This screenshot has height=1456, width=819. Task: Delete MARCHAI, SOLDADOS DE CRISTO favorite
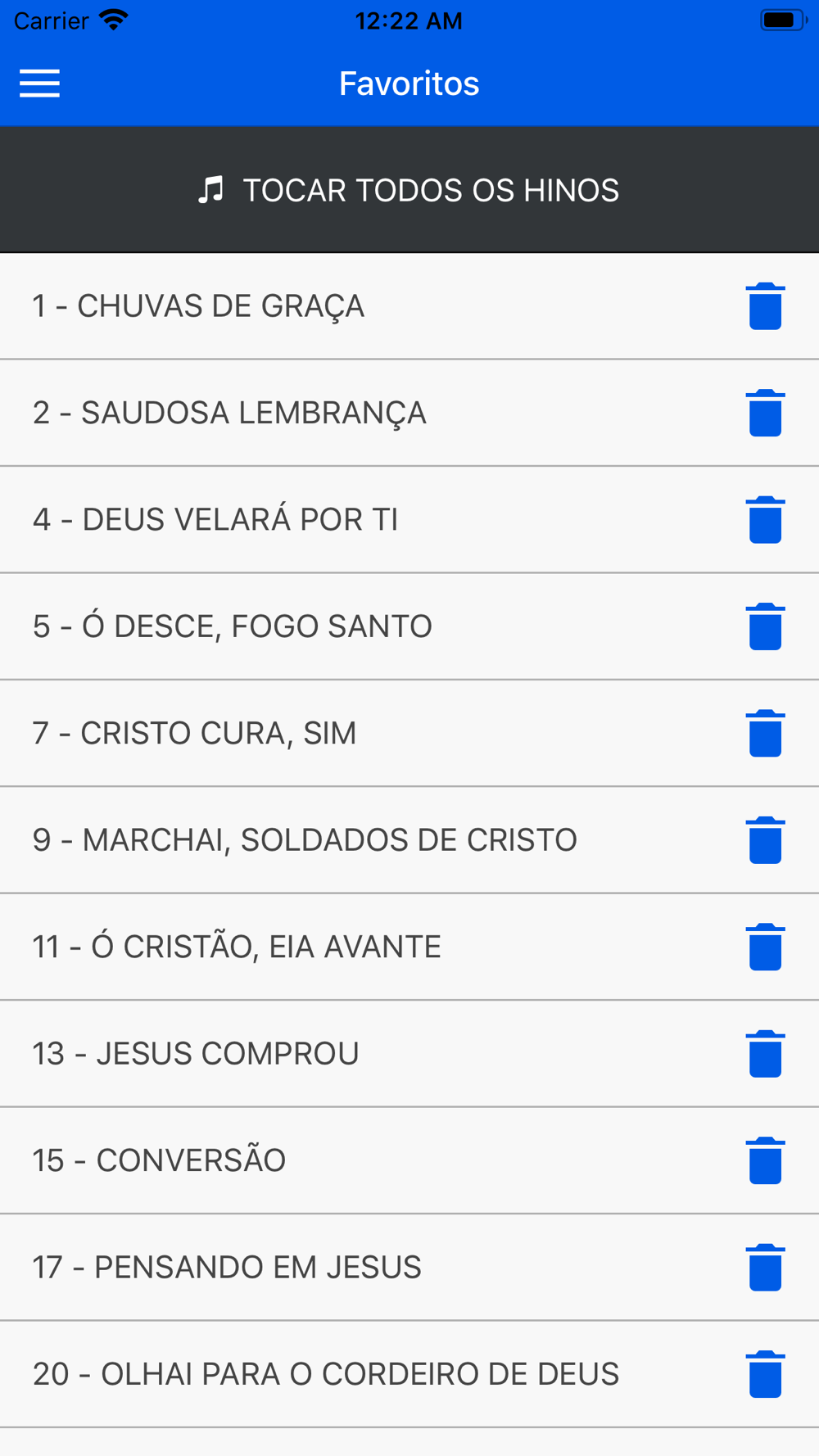[x=766, y=840]
